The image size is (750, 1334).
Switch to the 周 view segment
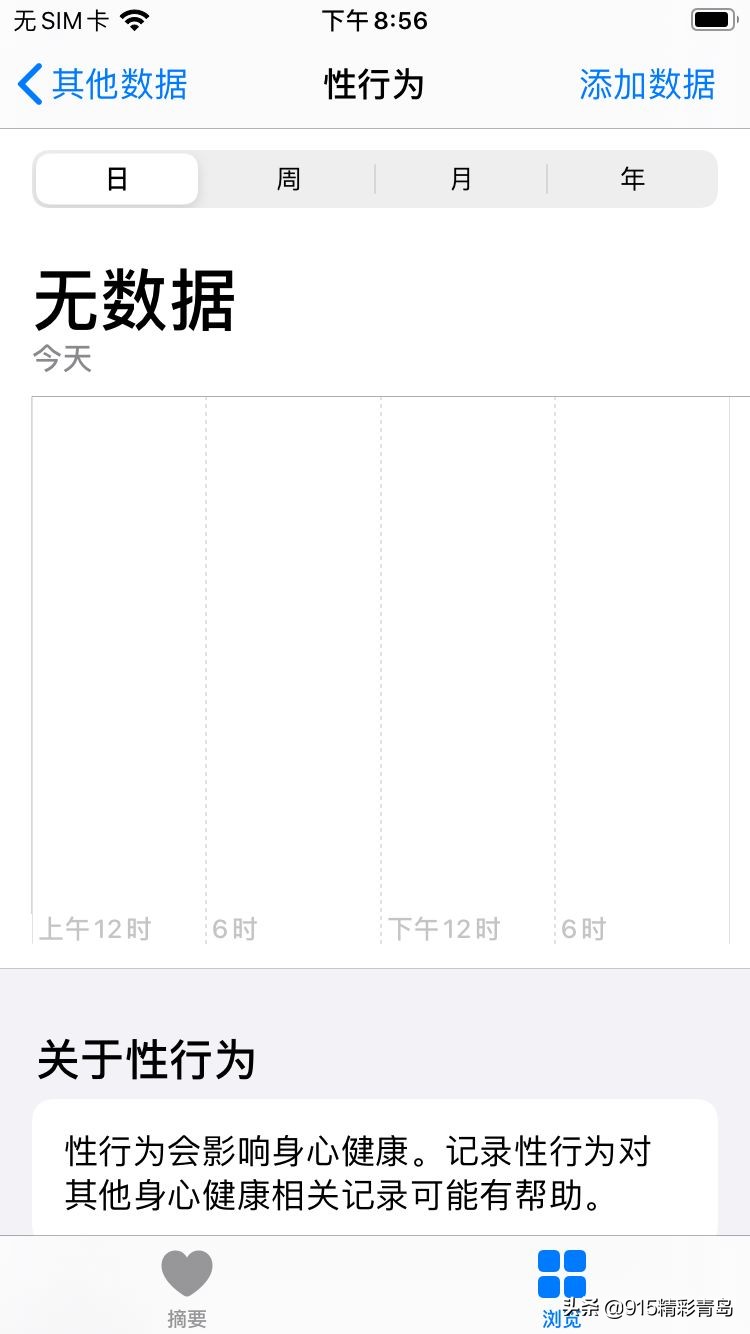coord(288,178)
